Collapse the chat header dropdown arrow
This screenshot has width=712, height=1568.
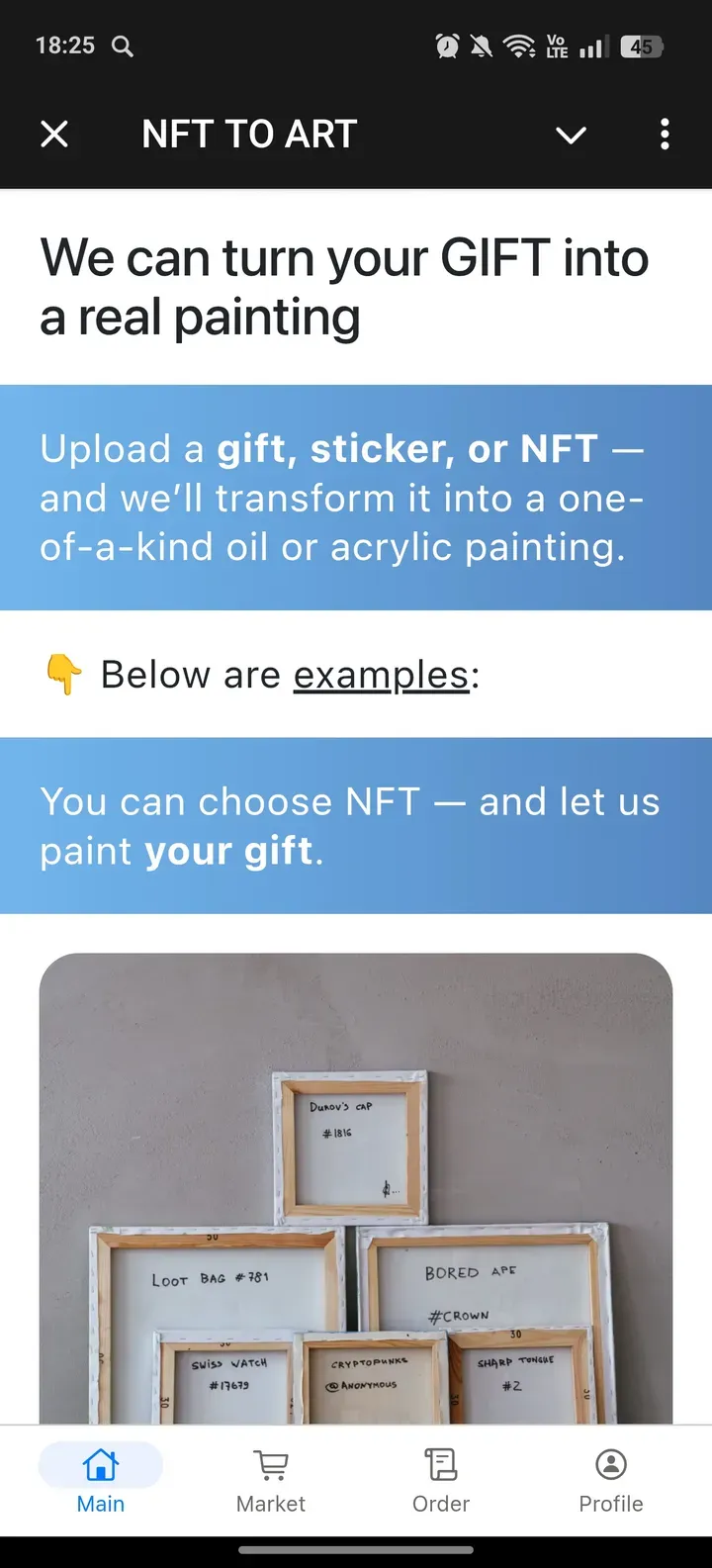point(572,137)
